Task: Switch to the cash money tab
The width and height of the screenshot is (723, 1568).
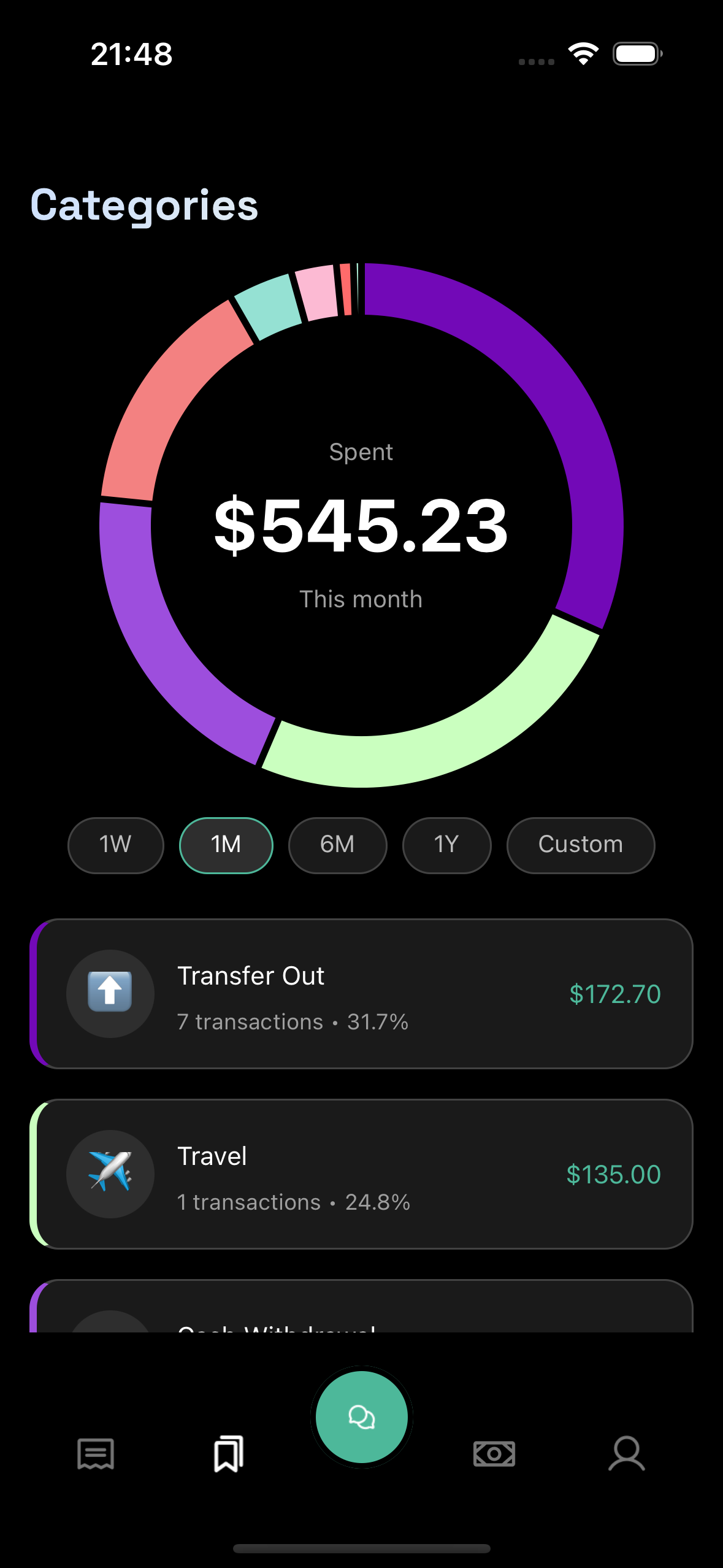Action: [x=494, y=1453]
